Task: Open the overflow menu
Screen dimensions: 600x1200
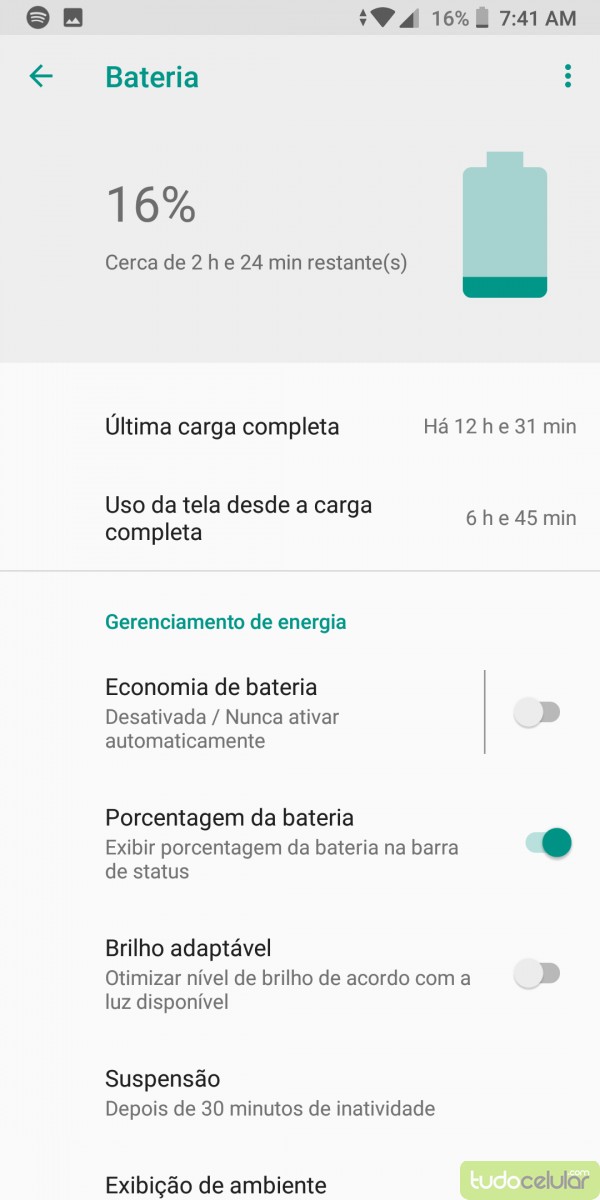Action: 567,76
